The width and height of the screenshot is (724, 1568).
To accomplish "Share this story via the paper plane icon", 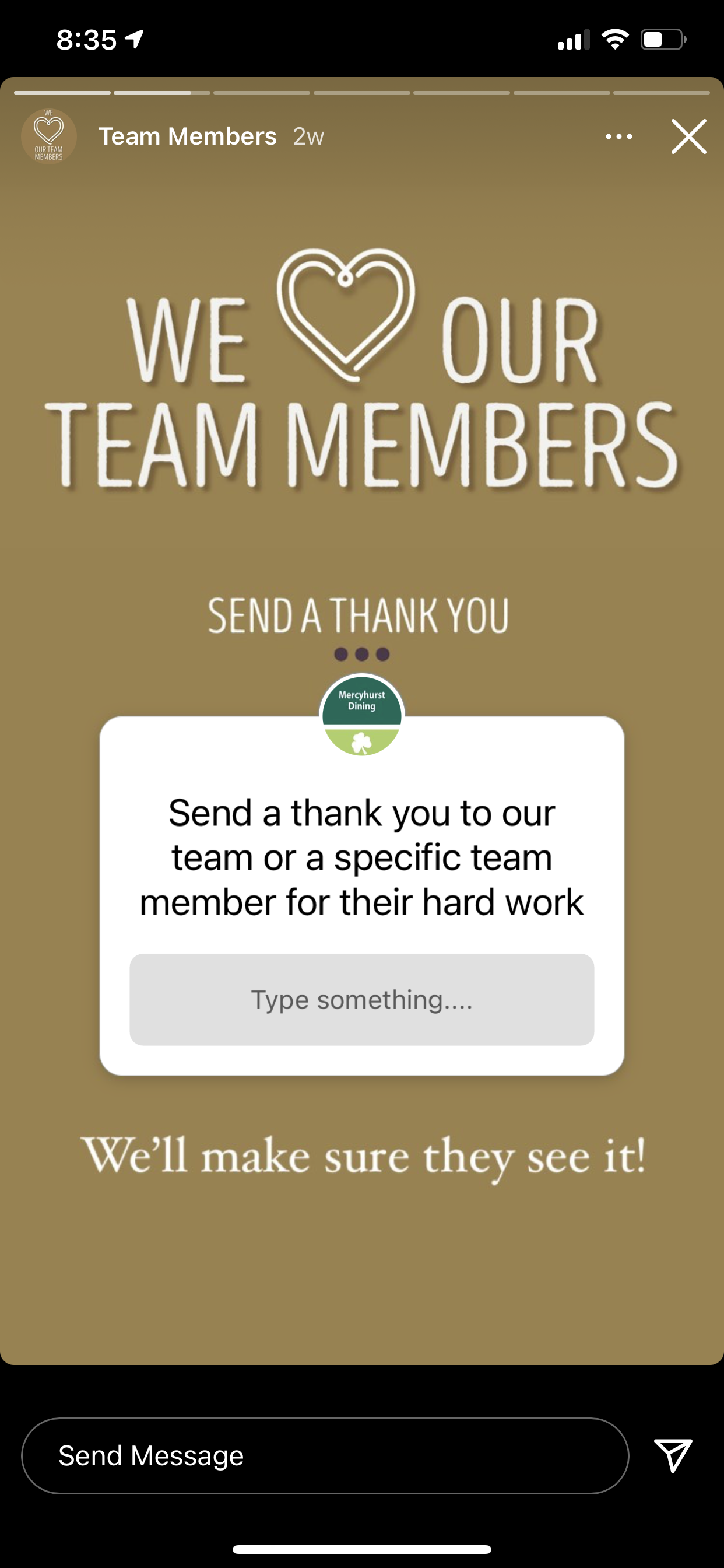I will pyautogui.click(x=672, y=1455).
